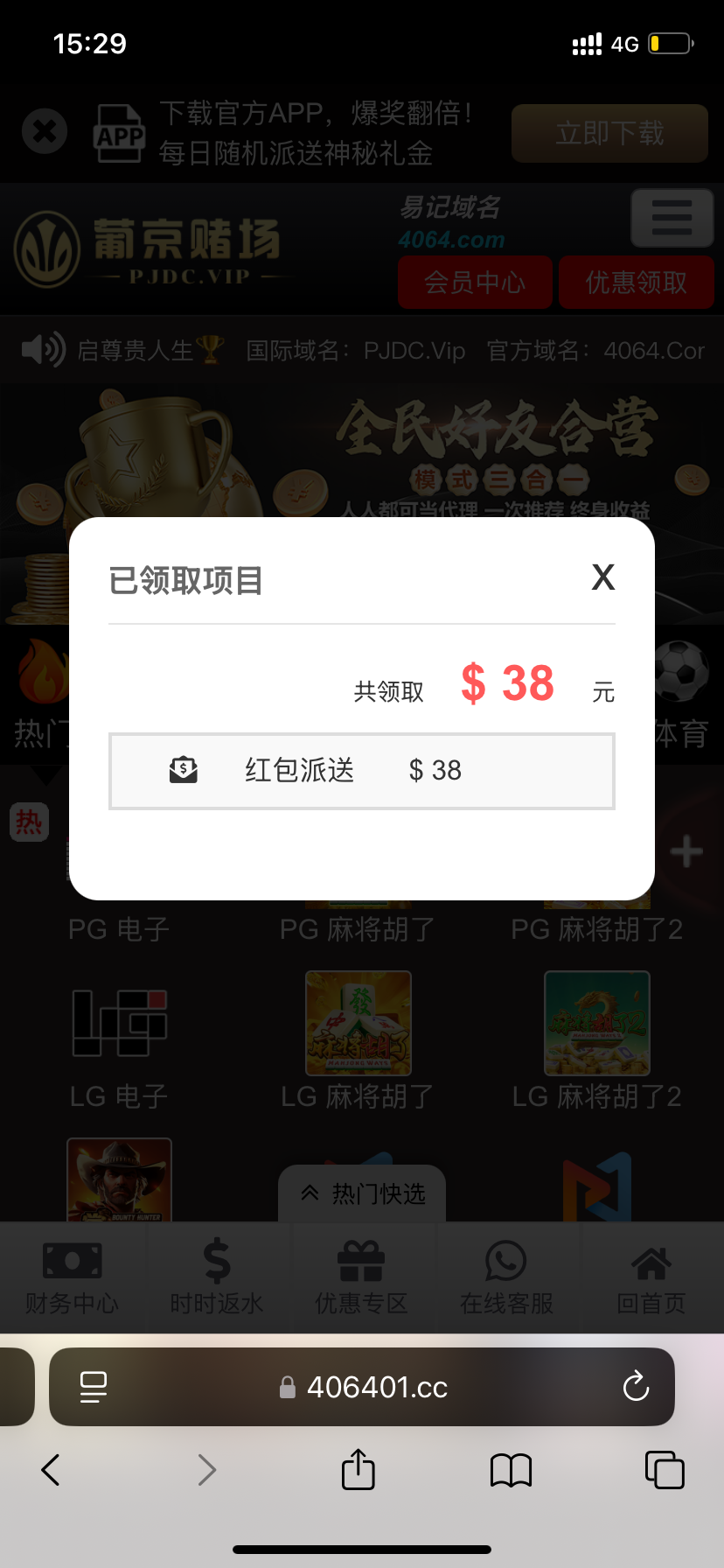Dismiss the APP download banner
This screenshot has height=1568, width=724.
(x=45, y=132)
